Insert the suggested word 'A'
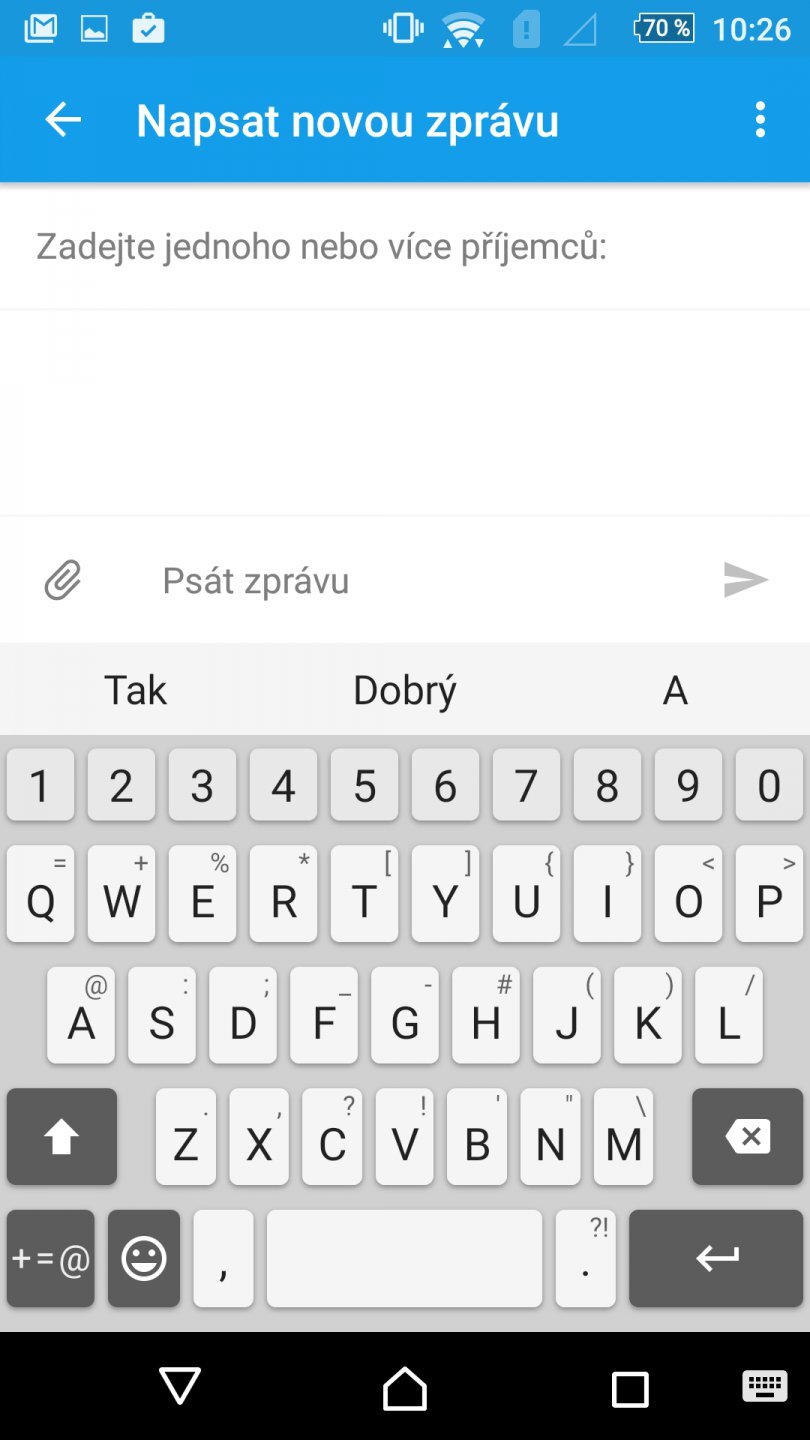Image resolution: width=810 pixels, height=1440 pixels. 675,689
